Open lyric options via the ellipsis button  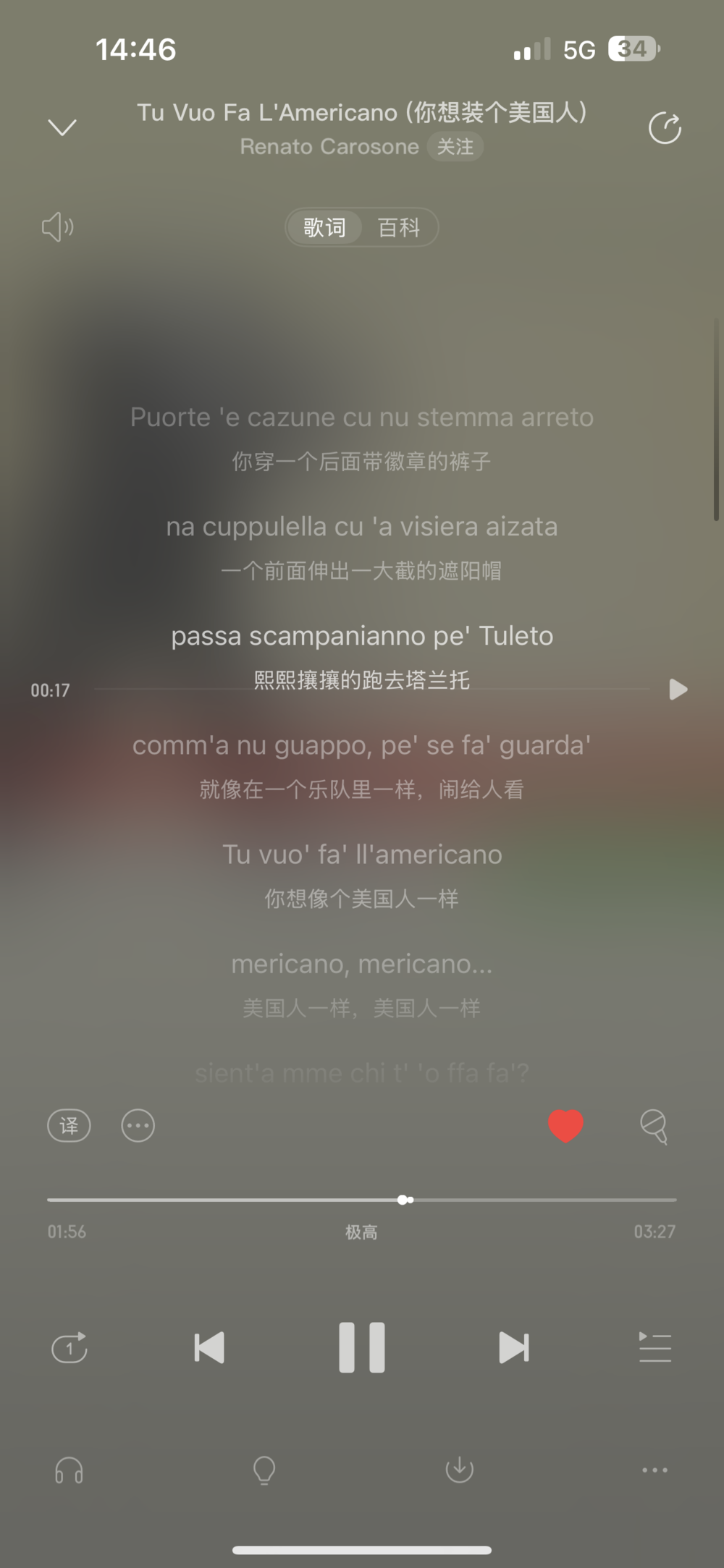pos(138,1126)
